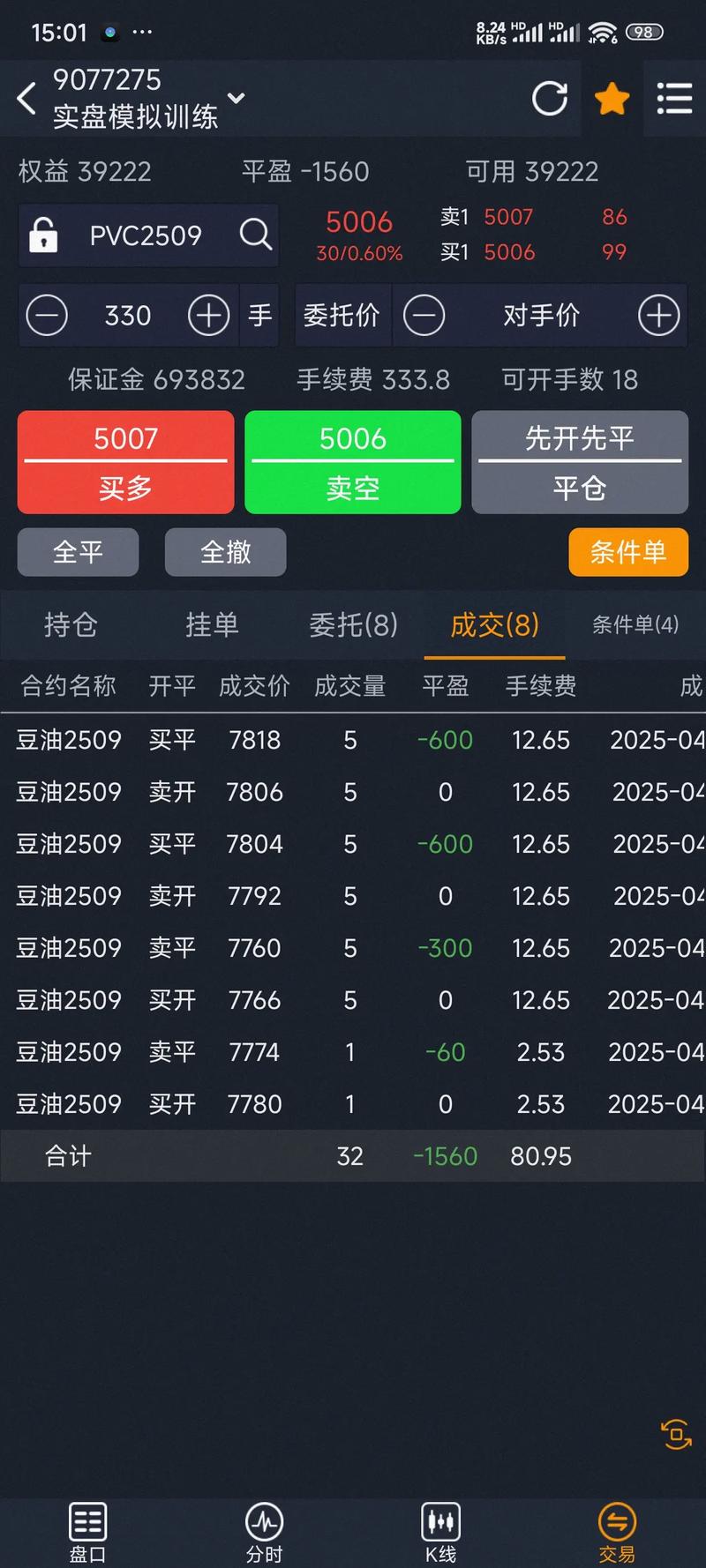Click the favorite star icon
Image resolution: width=706 pixels, height=1568 pixels.
612,99
